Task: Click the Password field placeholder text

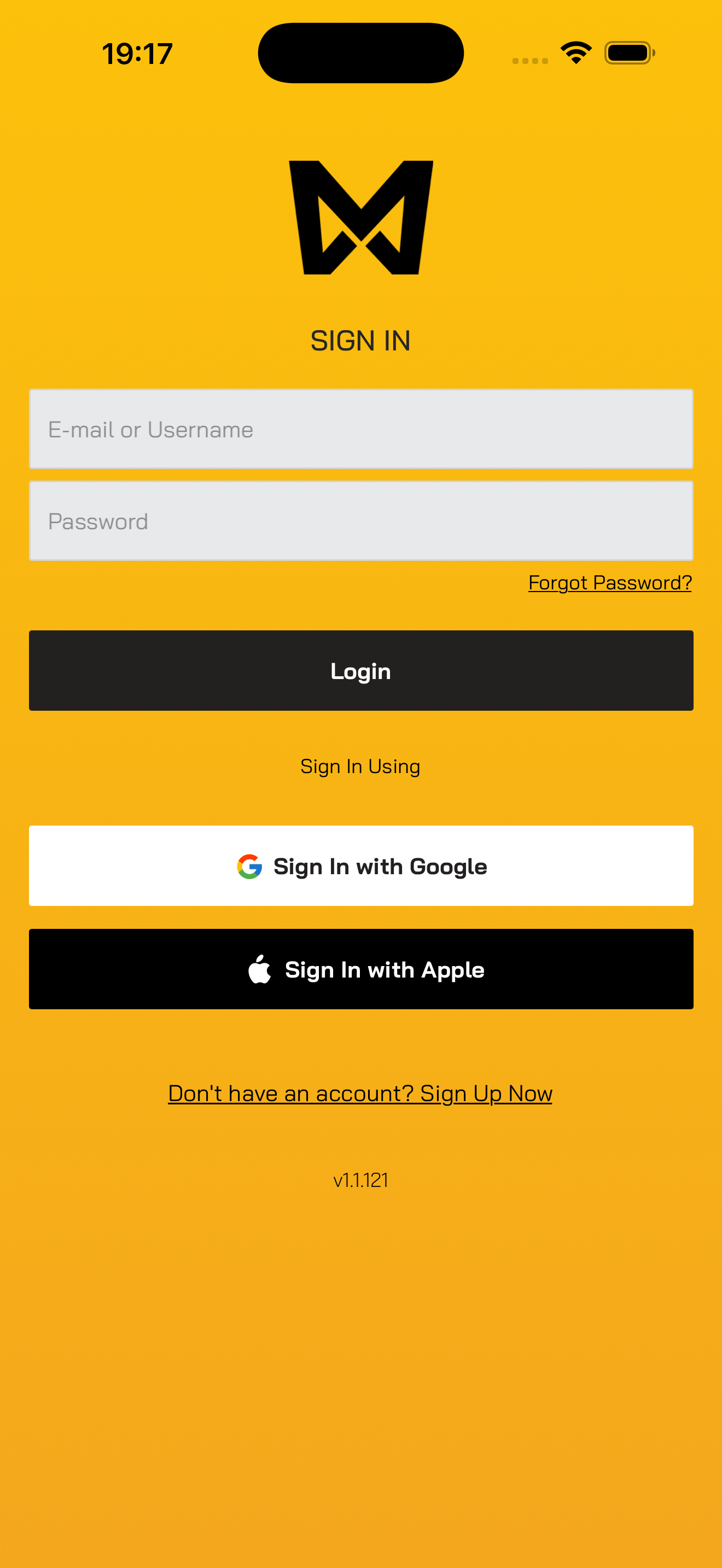Action: 98,521
